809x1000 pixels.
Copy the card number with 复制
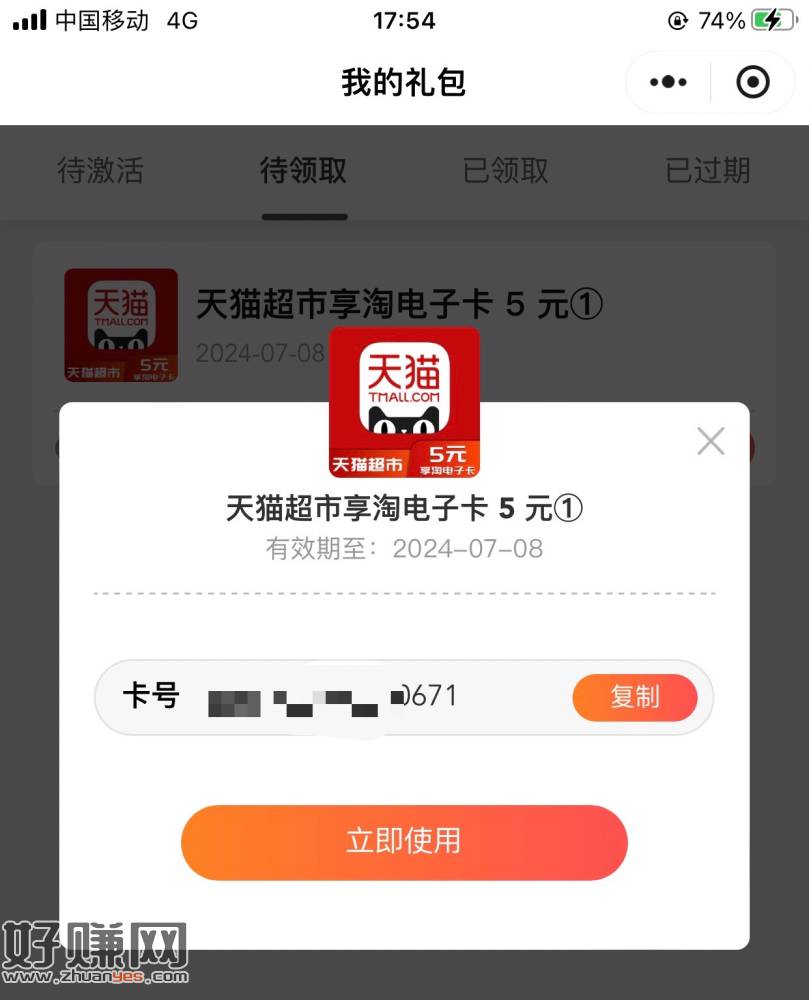point(634,697)
